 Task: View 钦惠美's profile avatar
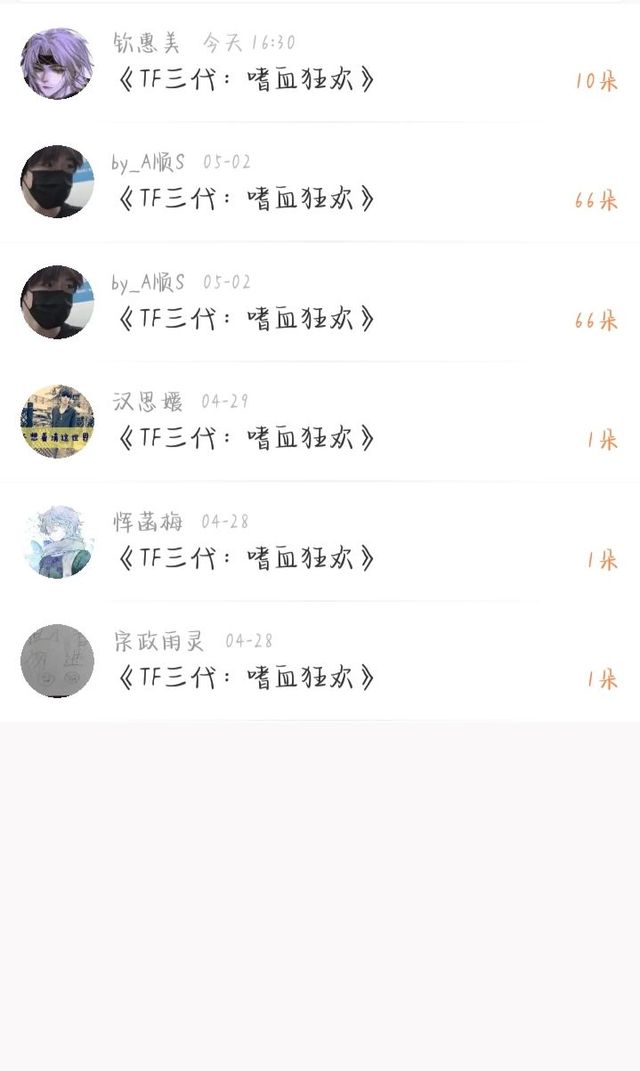coord(57,64)
